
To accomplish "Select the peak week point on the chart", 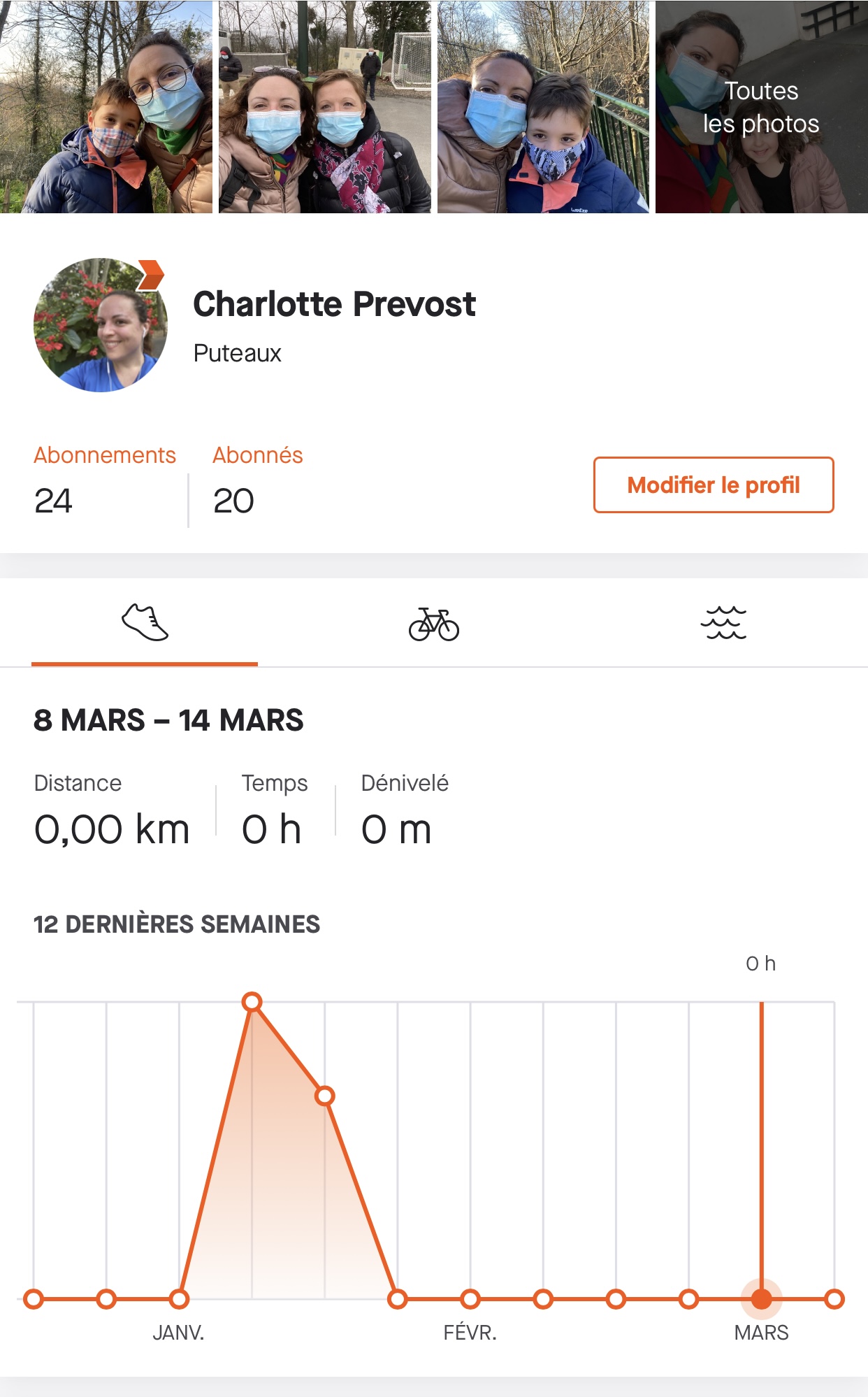I will click(x=252, y=1002).
